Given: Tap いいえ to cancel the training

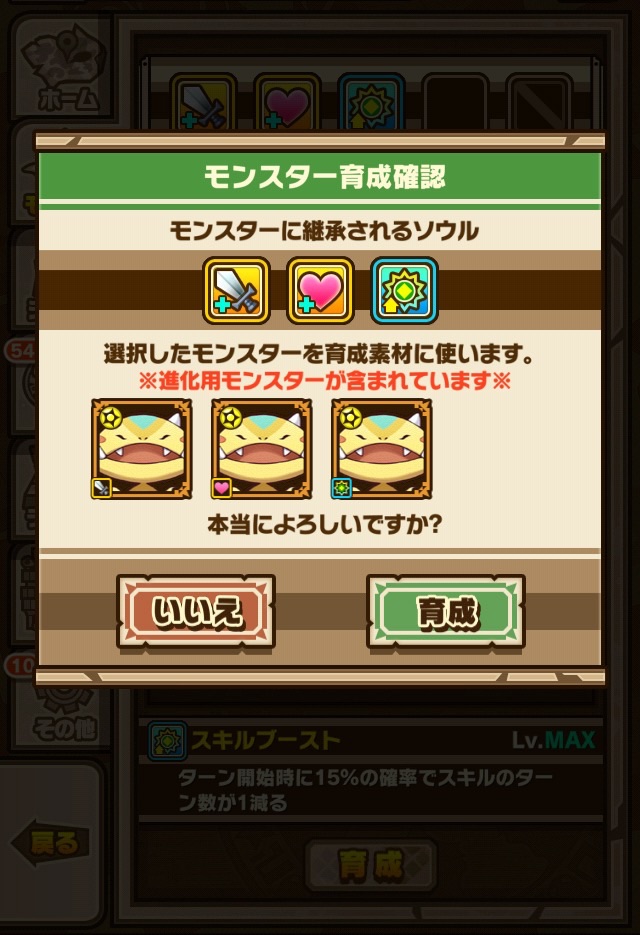Looking at the screenshot, I should (196, 611).
